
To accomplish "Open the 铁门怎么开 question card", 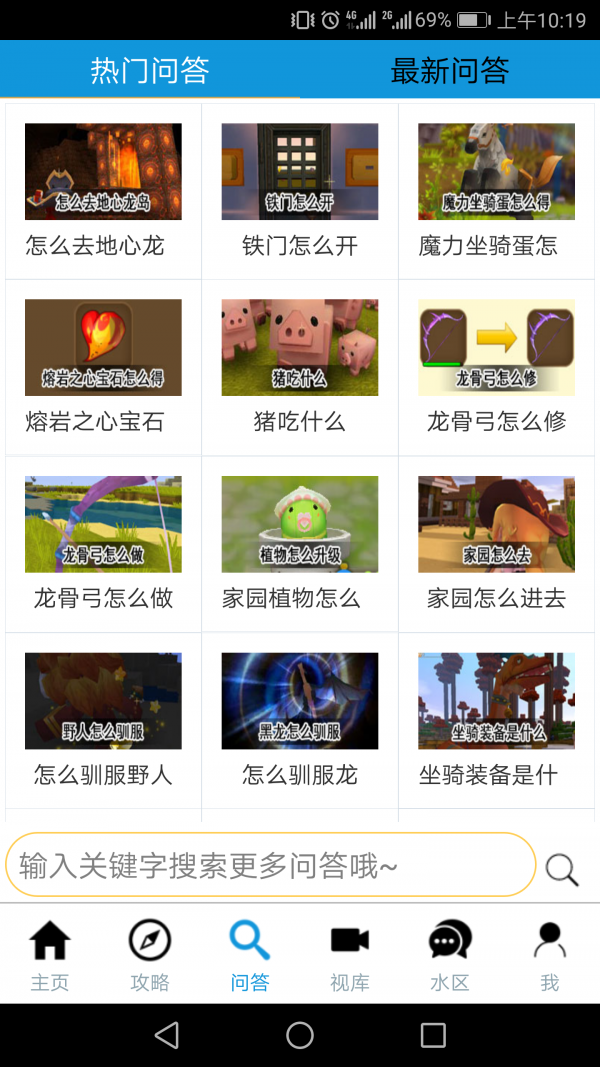I will [300, 190].
